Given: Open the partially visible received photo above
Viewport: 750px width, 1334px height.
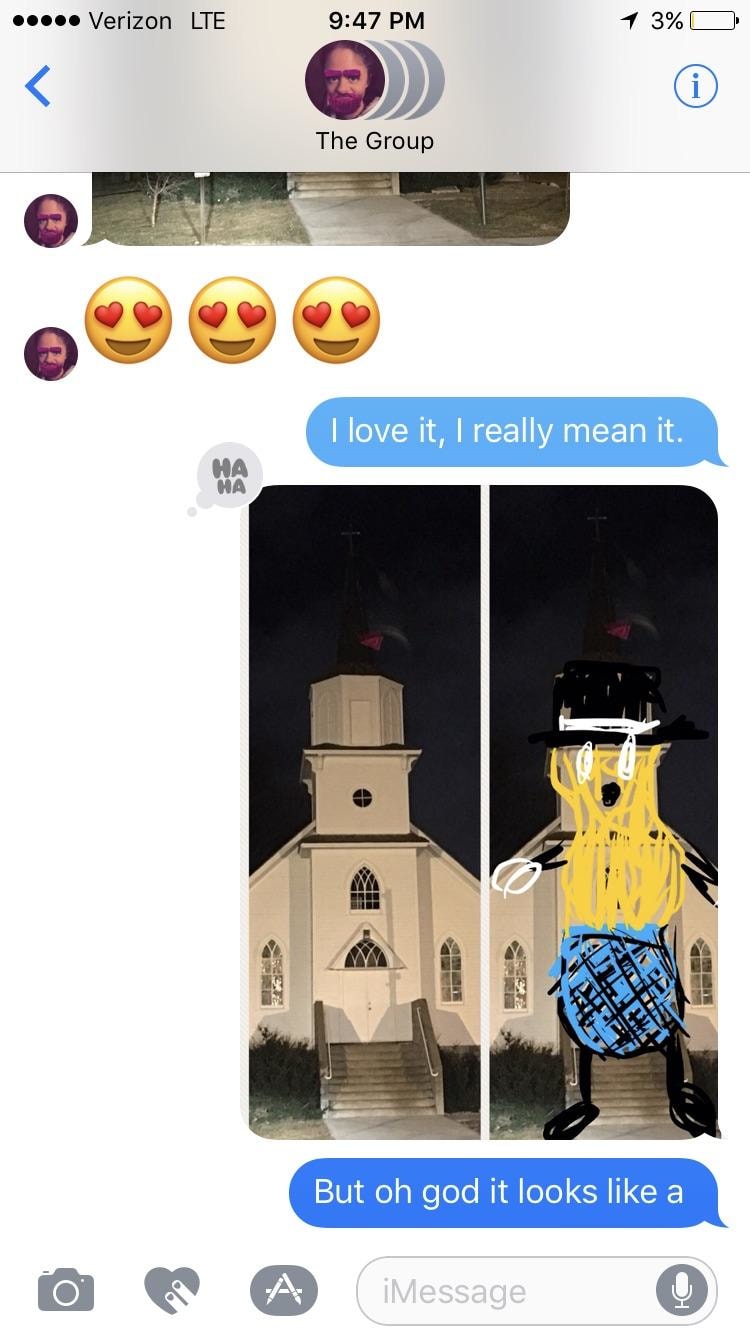Looking at the screenshot, I should (x=330, y=208).
